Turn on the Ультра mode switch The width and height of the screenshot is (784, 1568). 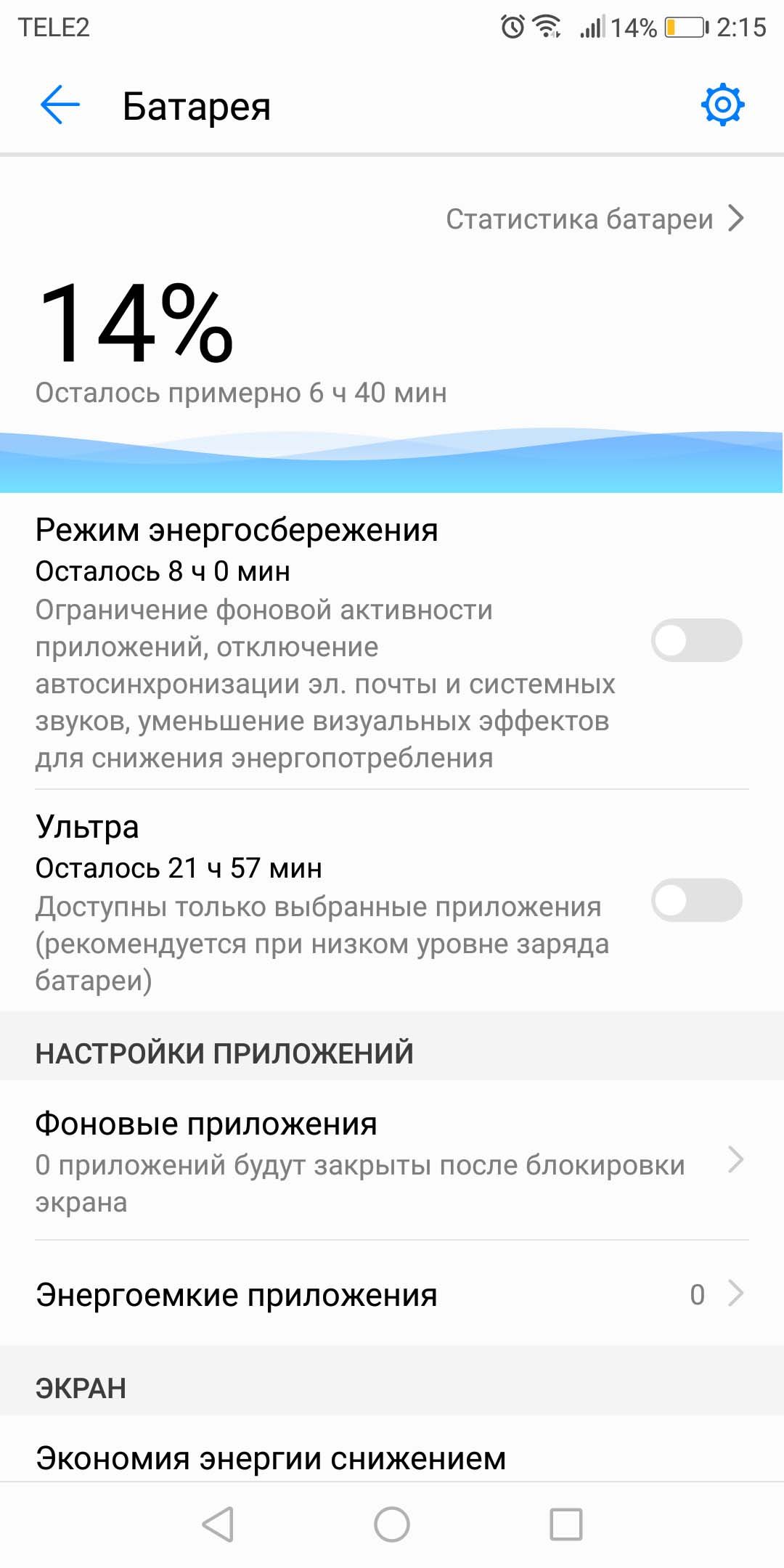[x=696, y=900]
